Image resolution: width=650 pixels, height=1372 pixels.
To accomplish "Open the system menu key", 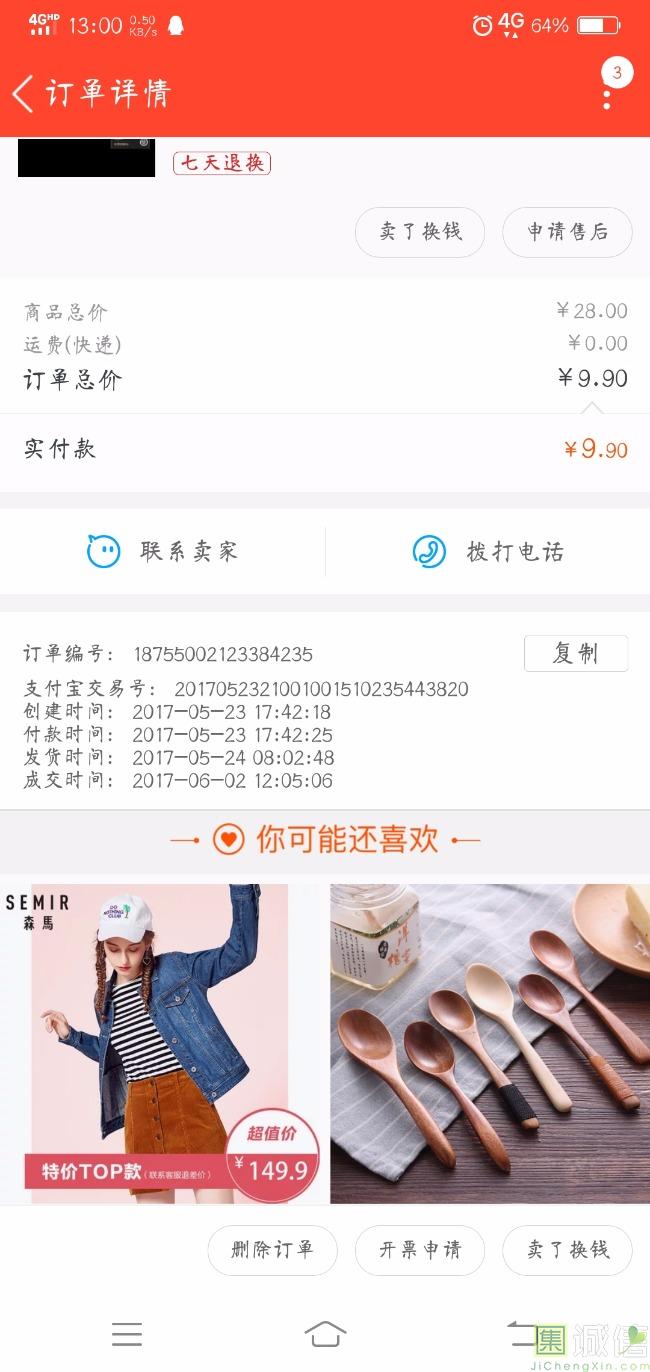I will [x=127, y=1334].
